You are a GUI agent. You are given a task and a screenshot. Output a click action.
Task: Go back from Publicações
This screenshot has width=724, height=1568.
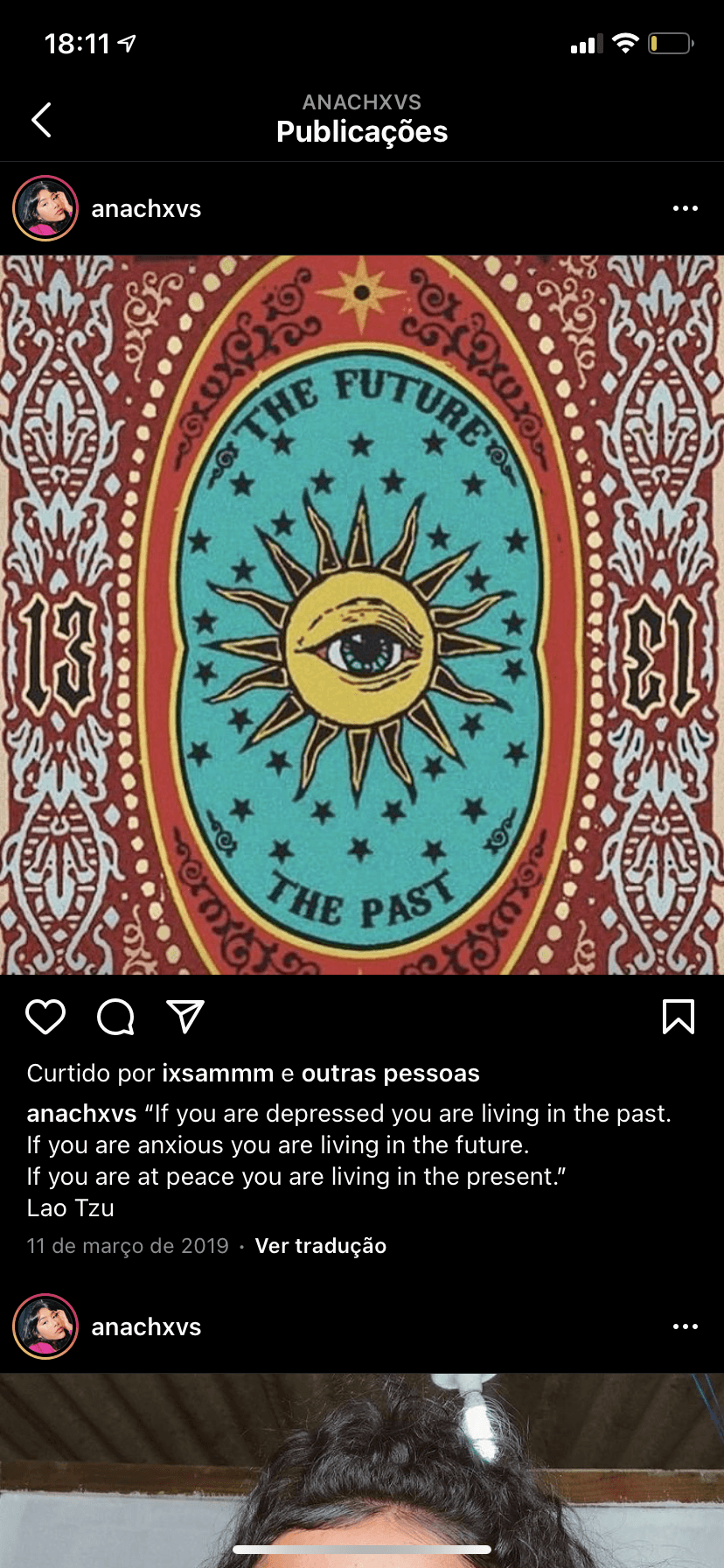click(x=41, y=120)
